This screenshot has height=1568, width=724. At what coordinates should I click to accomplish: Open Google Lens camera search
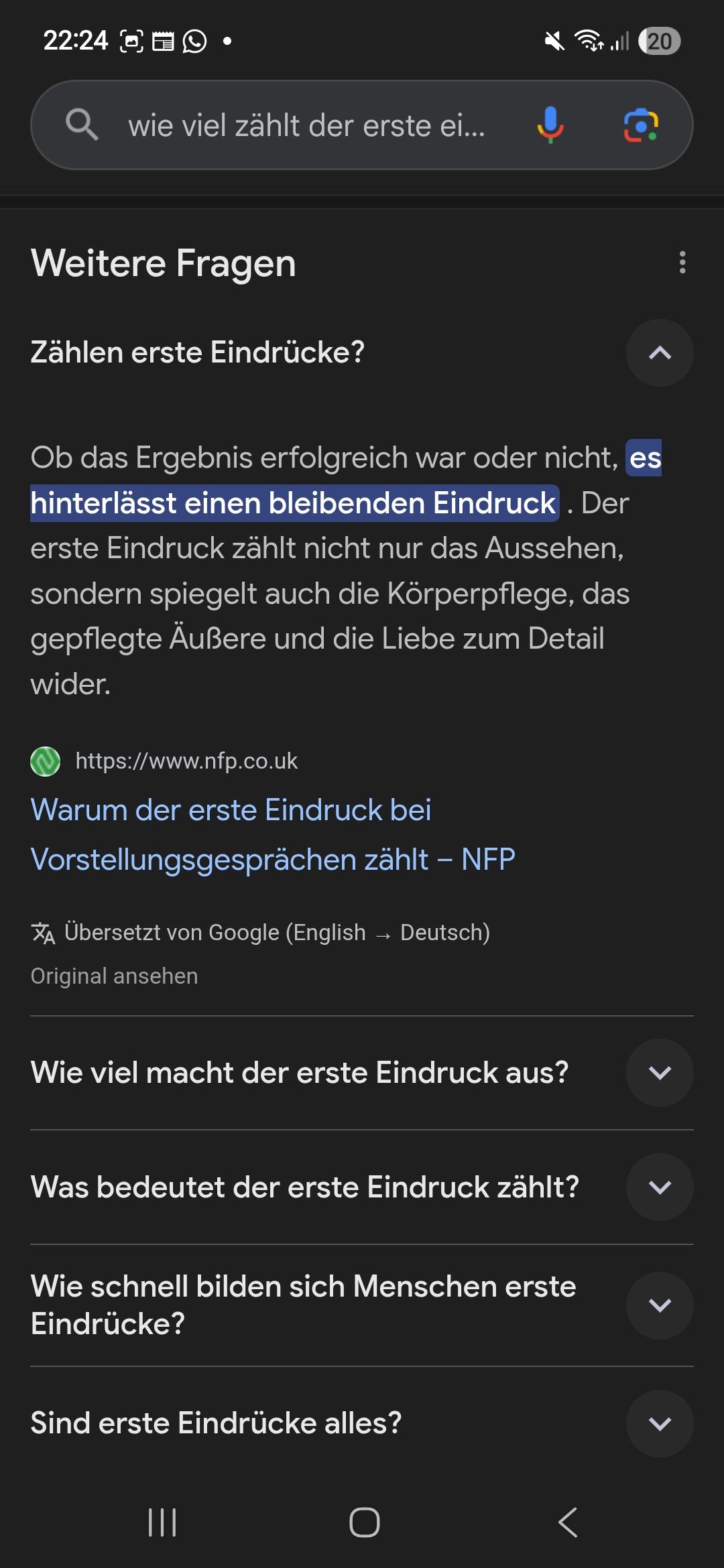pos(641,125)
